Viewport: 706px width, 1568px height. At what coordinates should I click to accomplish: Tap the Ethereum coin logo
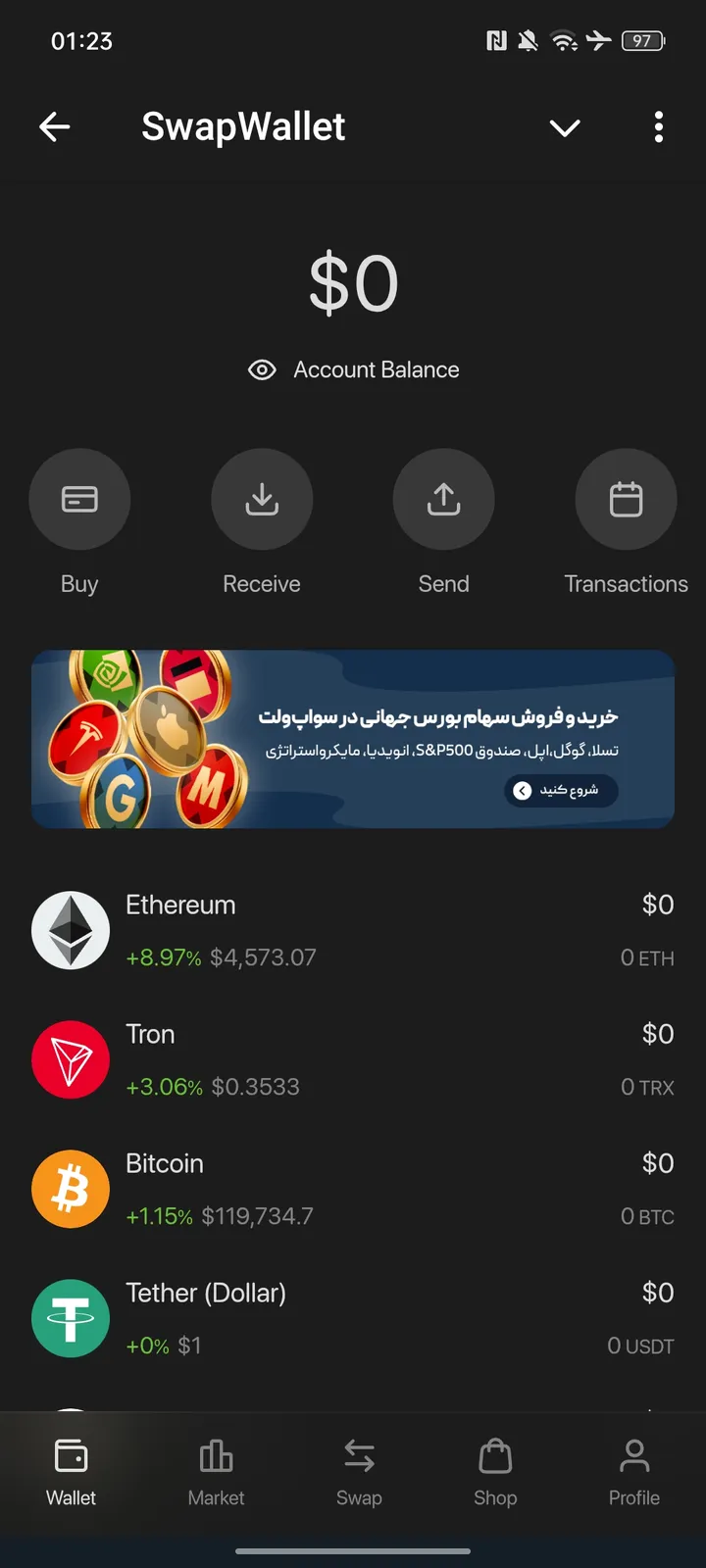tap(70, 930)
